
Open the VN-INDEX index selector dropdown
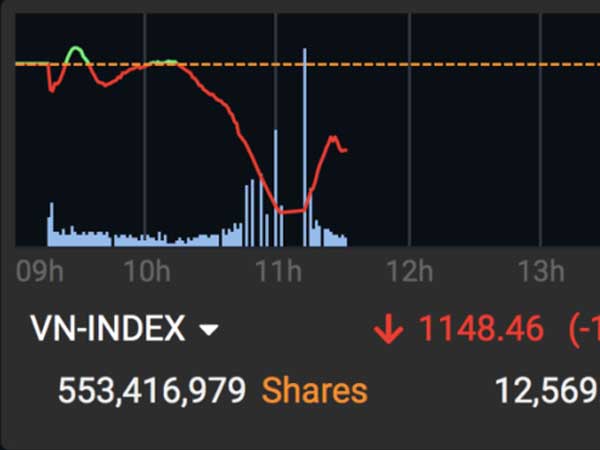click(209, 329)
